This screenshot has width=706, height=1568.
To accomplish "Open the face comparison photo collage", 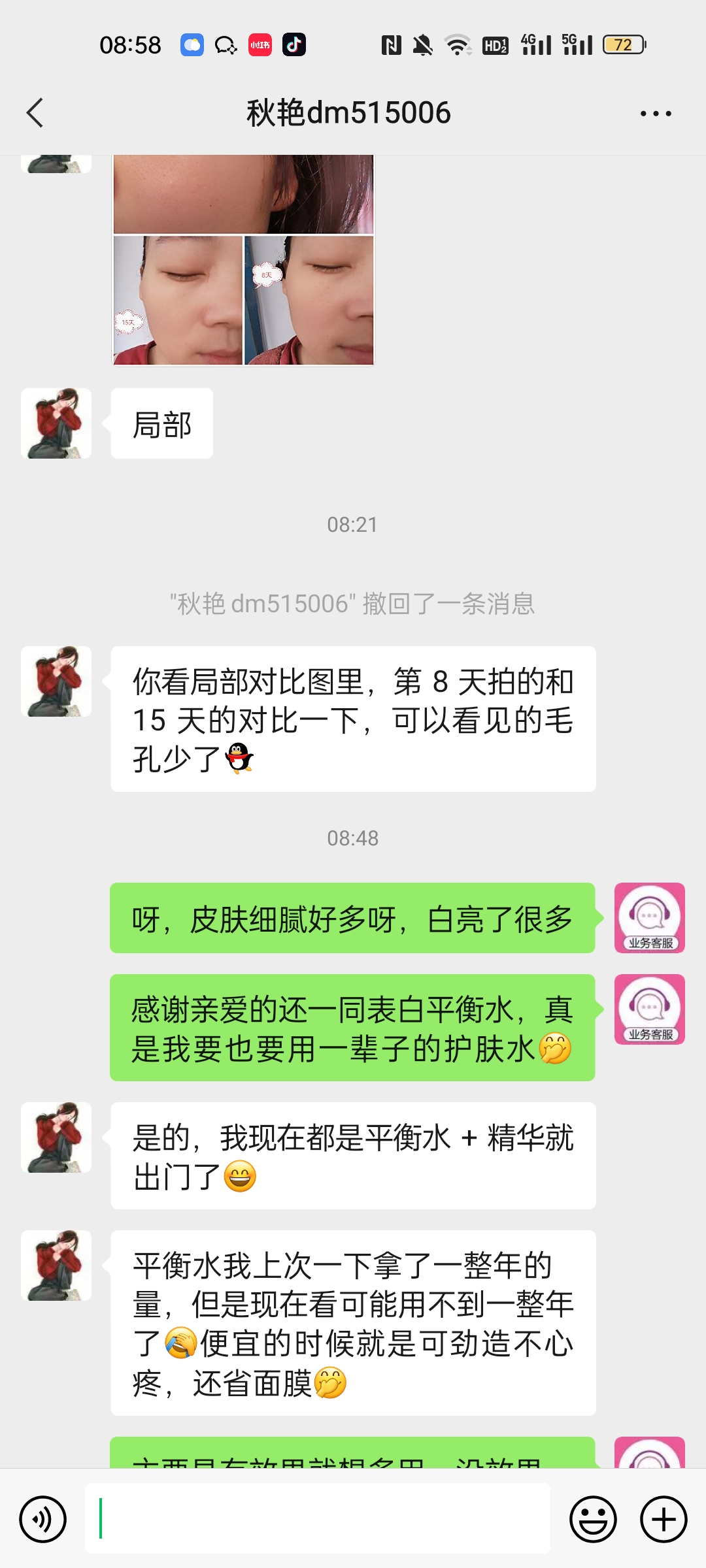I will 243,261.
